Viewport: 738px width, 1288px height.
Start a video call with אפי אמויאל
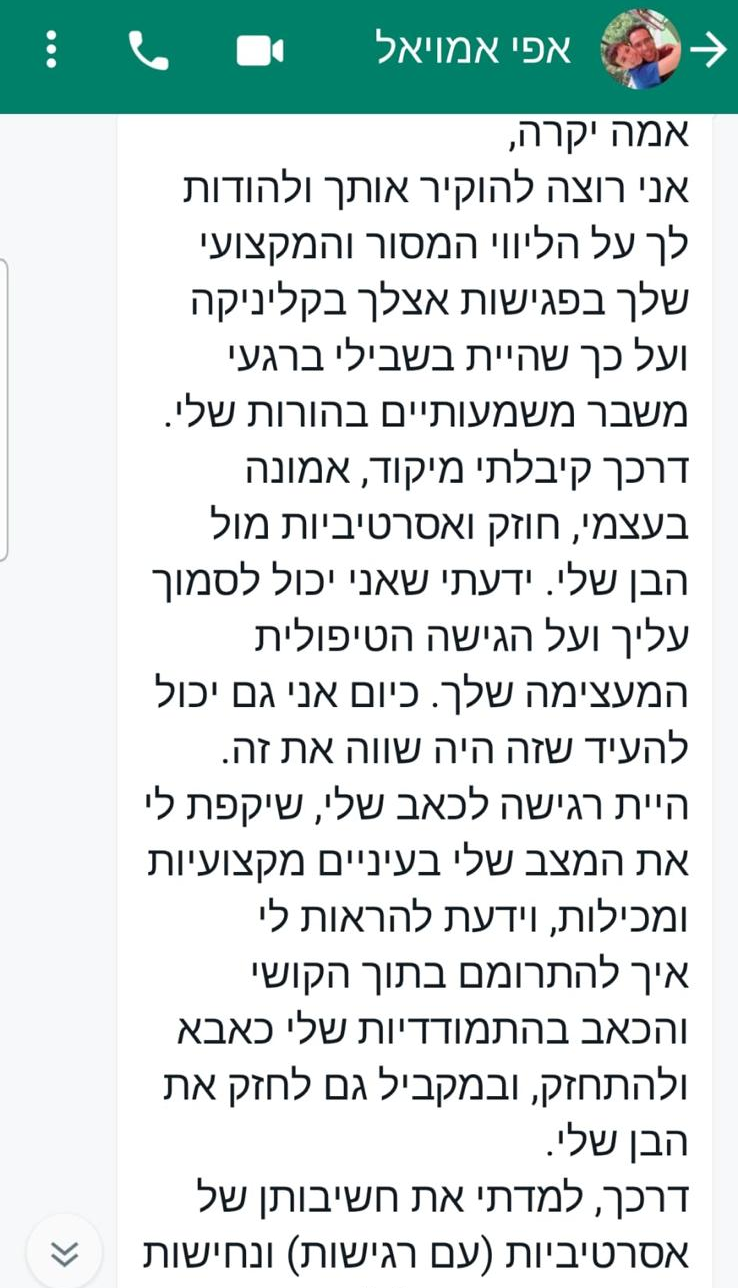[x=260, y=51]
